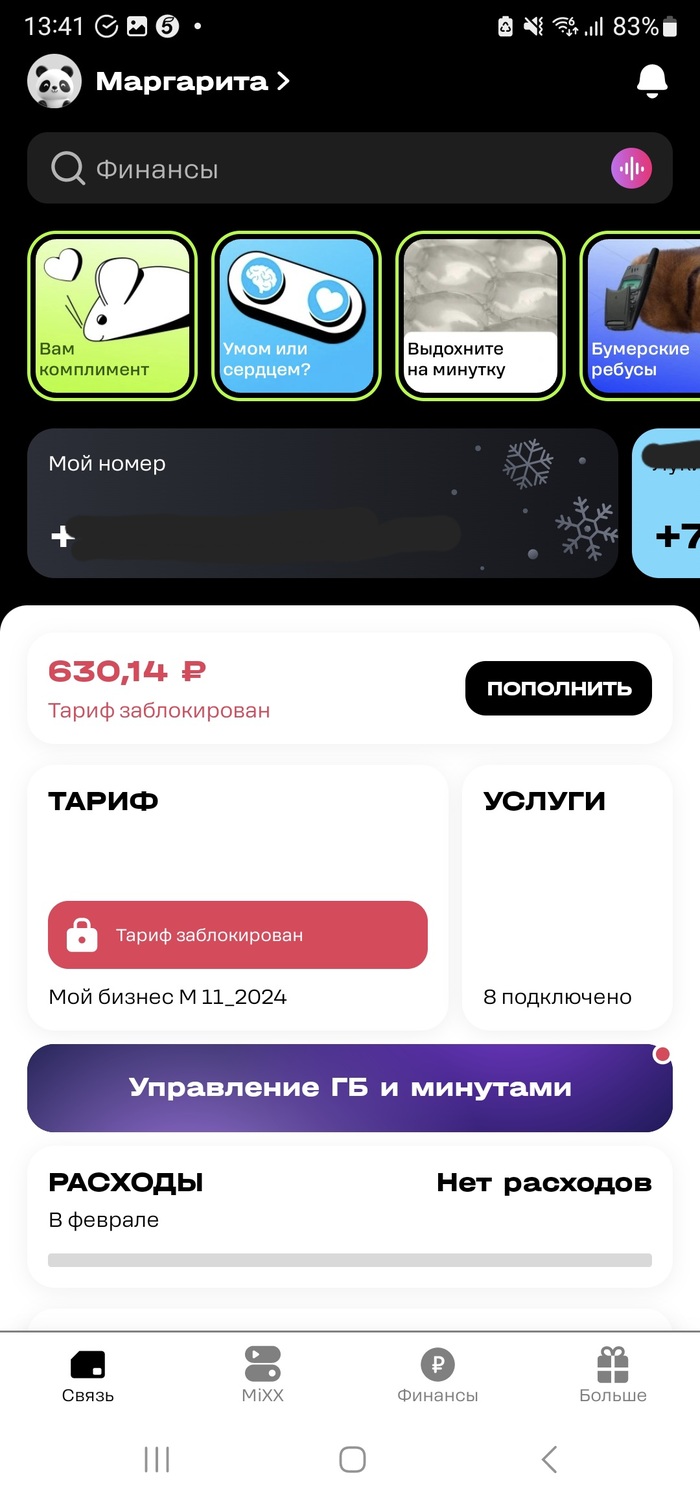The image size is (700, 1501).
Task: Tap the Финансы search field
Action: point(330,169)
